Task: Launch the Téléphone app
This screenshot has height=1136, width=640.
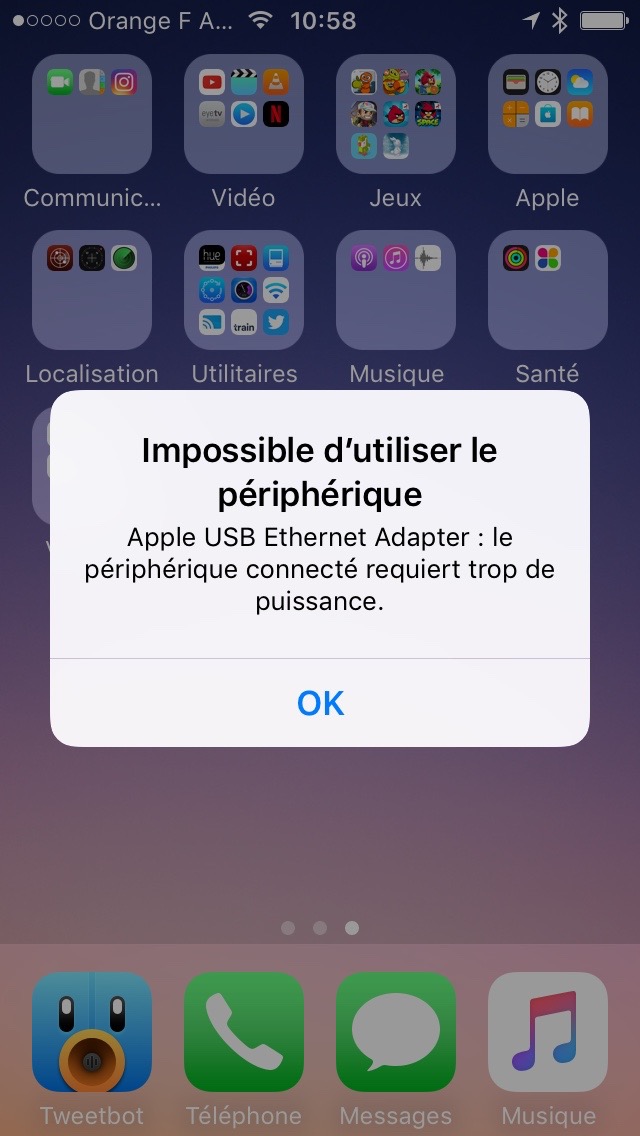Action: click(x=244, y=1032)
